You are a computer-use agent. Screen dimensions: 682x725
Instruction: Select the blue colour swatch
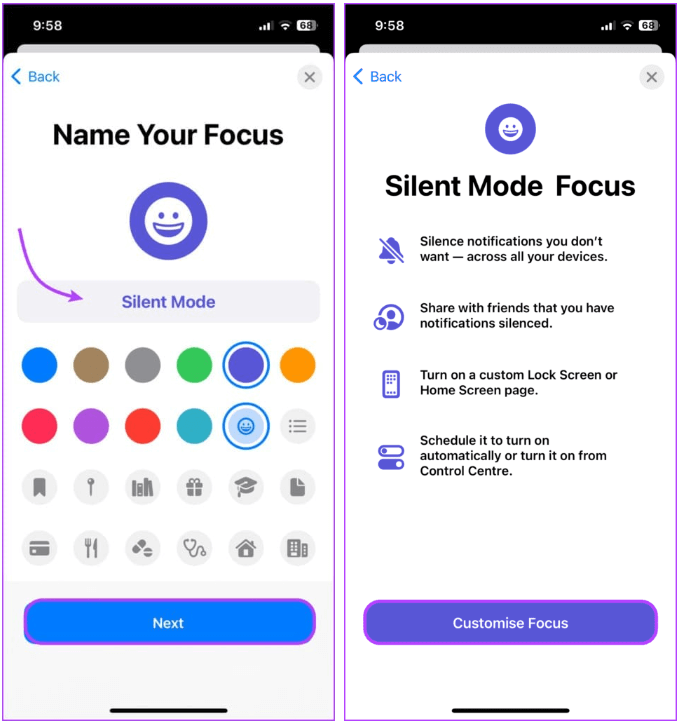click(40, 365)
